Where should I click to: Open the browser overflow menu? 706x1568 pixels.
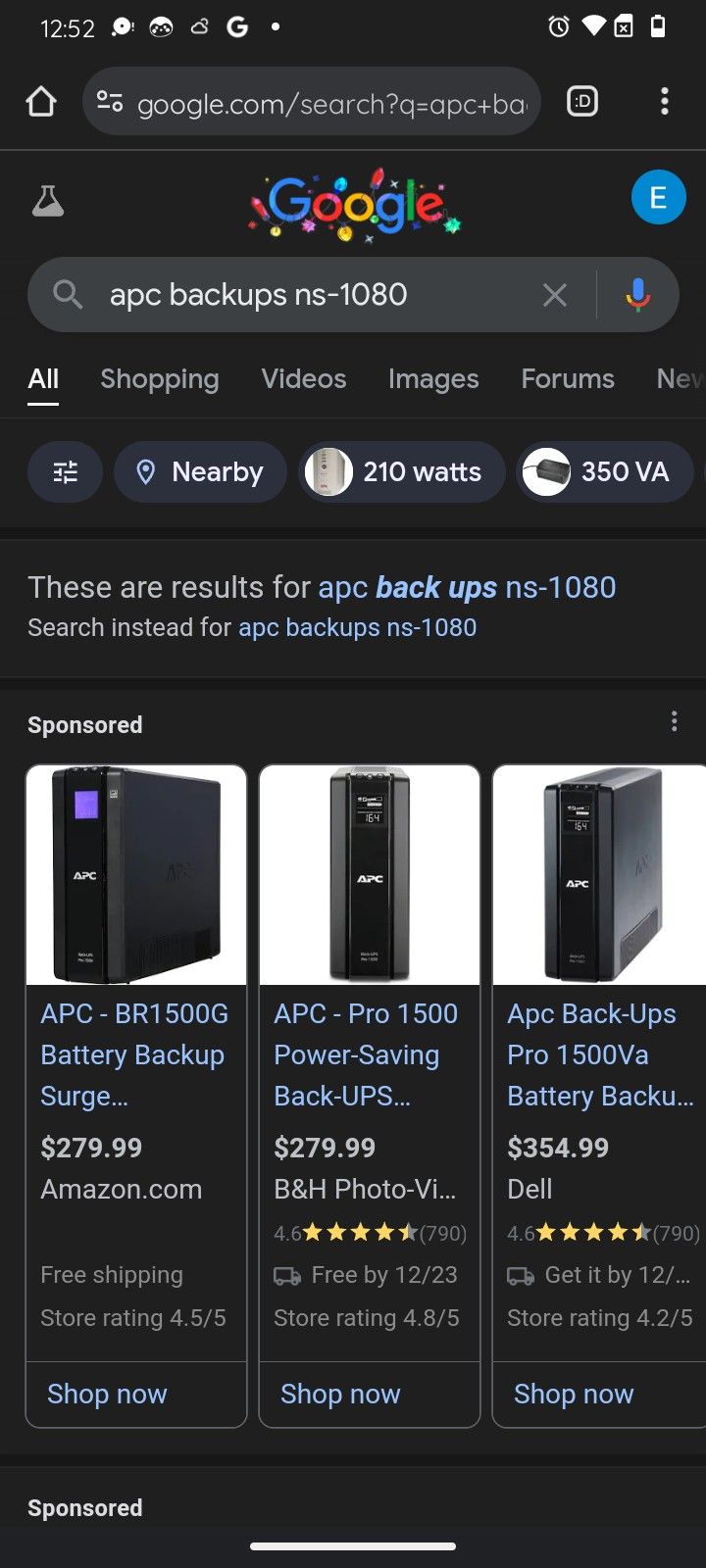[x=665, y=101]
